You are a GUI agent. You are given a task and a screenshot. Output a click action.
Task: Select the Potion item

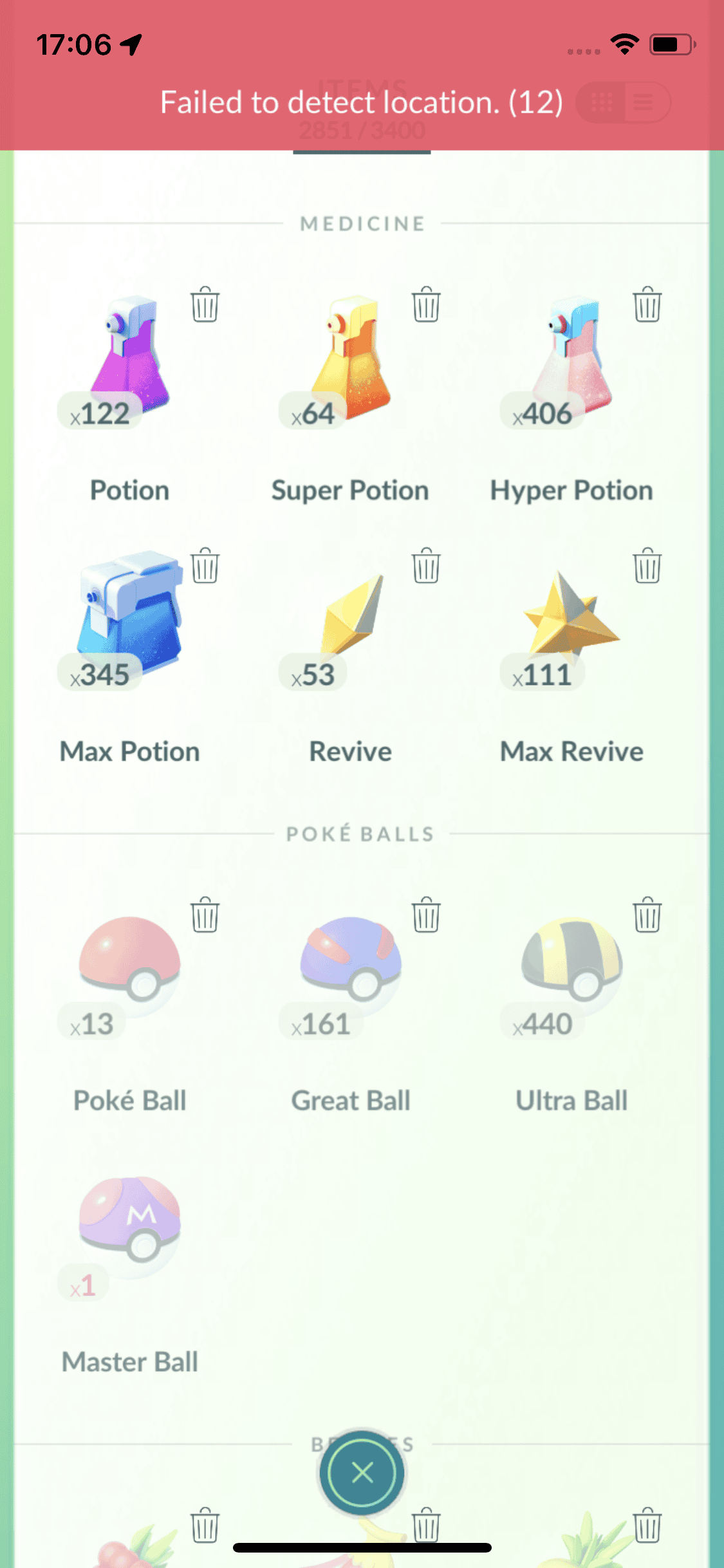130,360
